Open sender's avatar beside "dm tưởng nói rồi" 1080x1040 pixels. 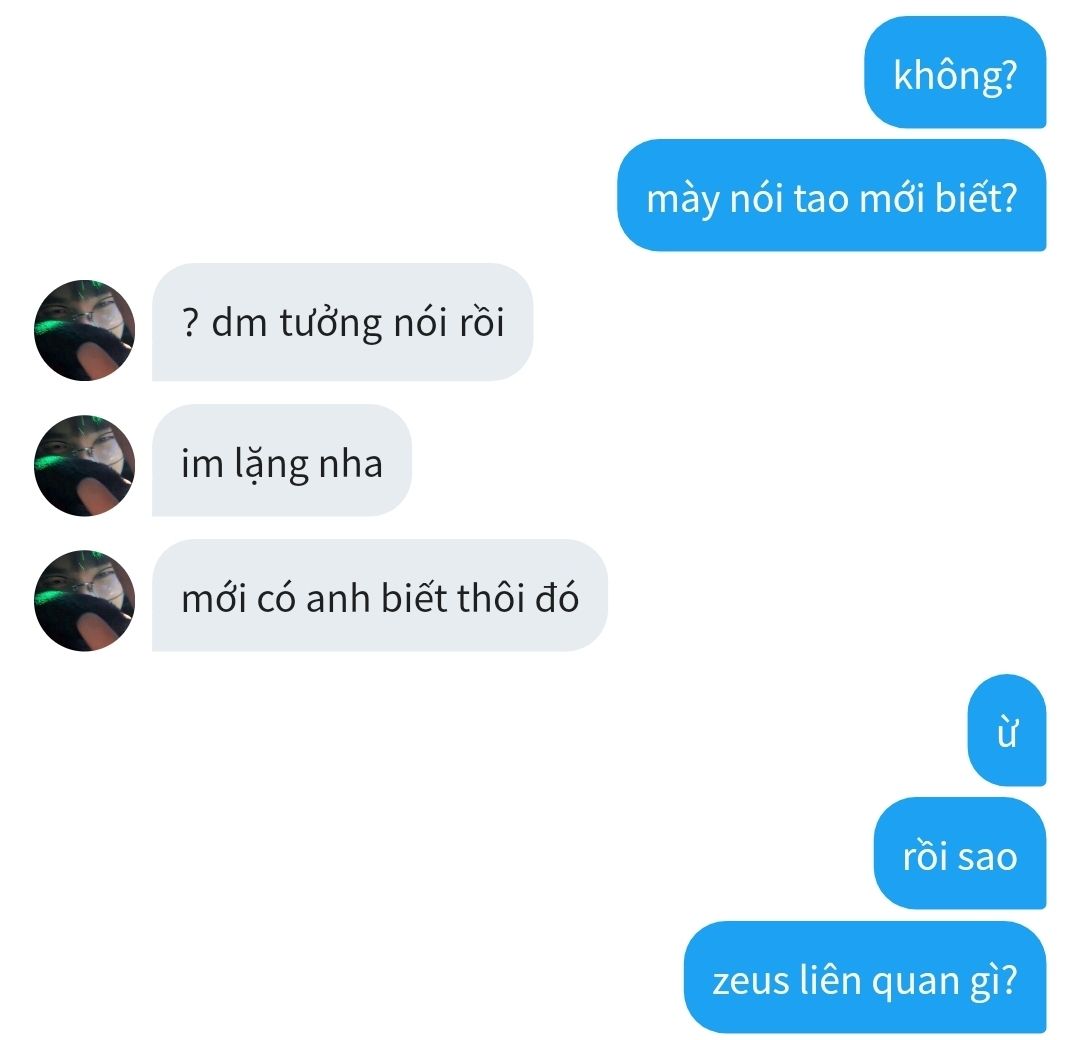[84, 330]
